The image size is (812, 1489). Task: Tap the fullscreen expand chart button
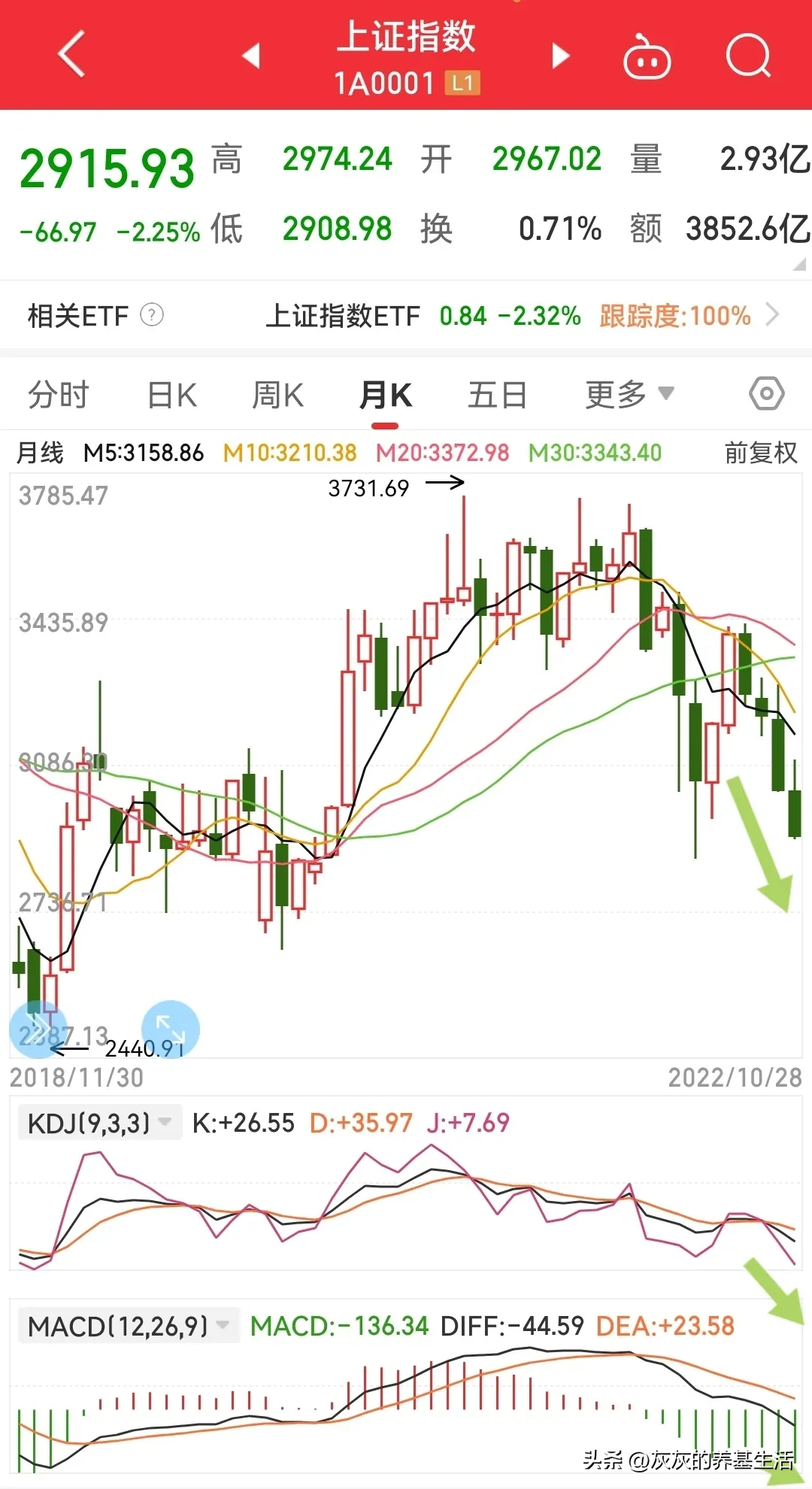click(171, 1029)
